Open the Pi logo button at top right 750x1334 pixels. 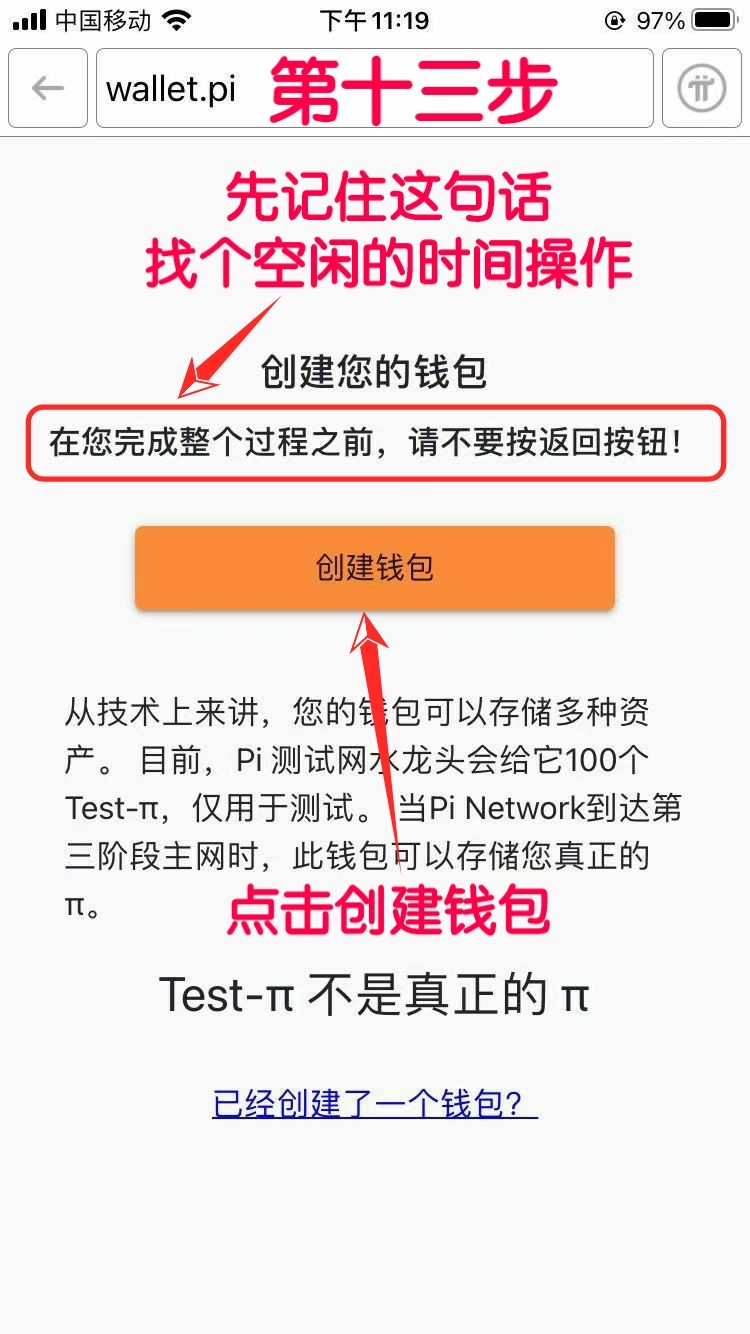(702, 88)
